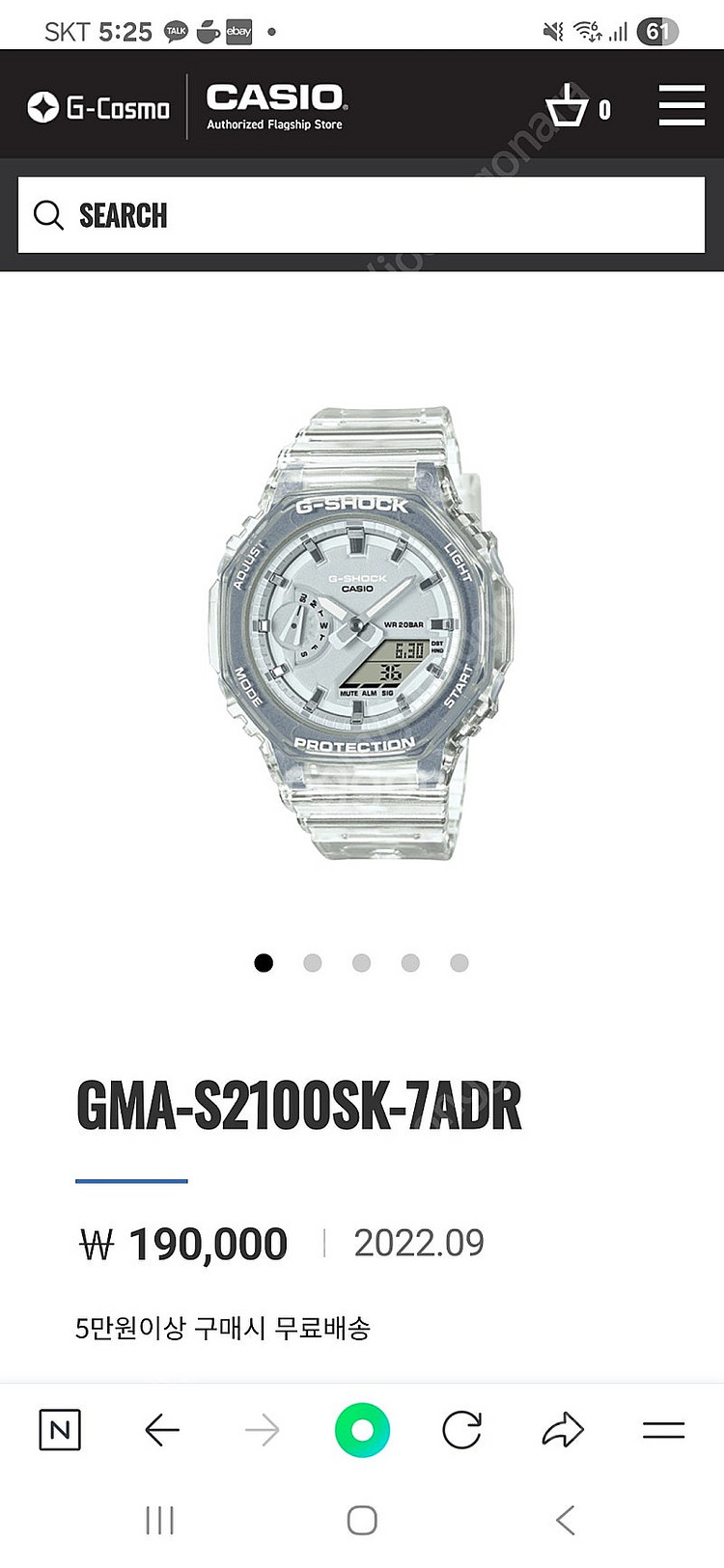Go to the phone home screen
The height and width of the screenshot is (1568, 724).
[x=362, y=1521]
